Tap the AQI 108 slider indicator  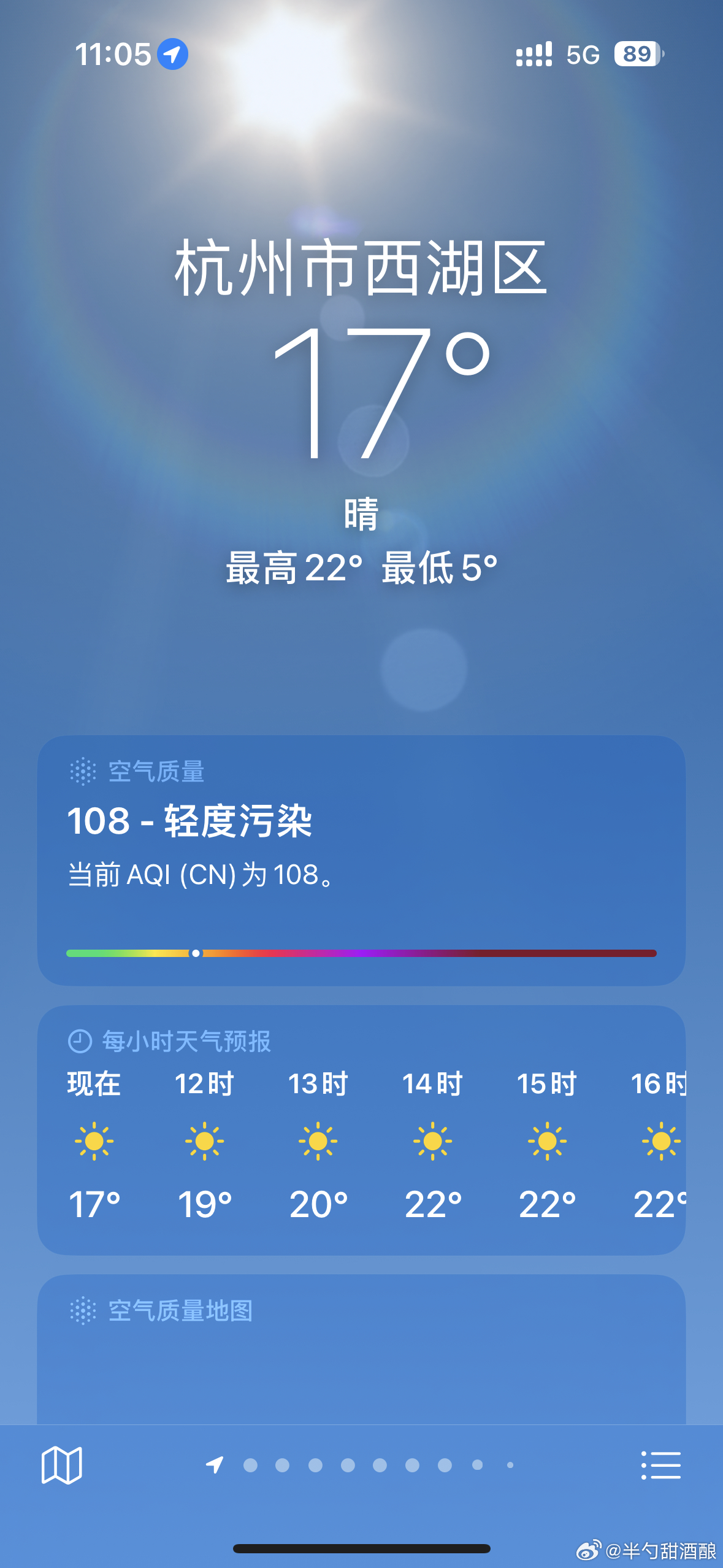pos(195,953)
